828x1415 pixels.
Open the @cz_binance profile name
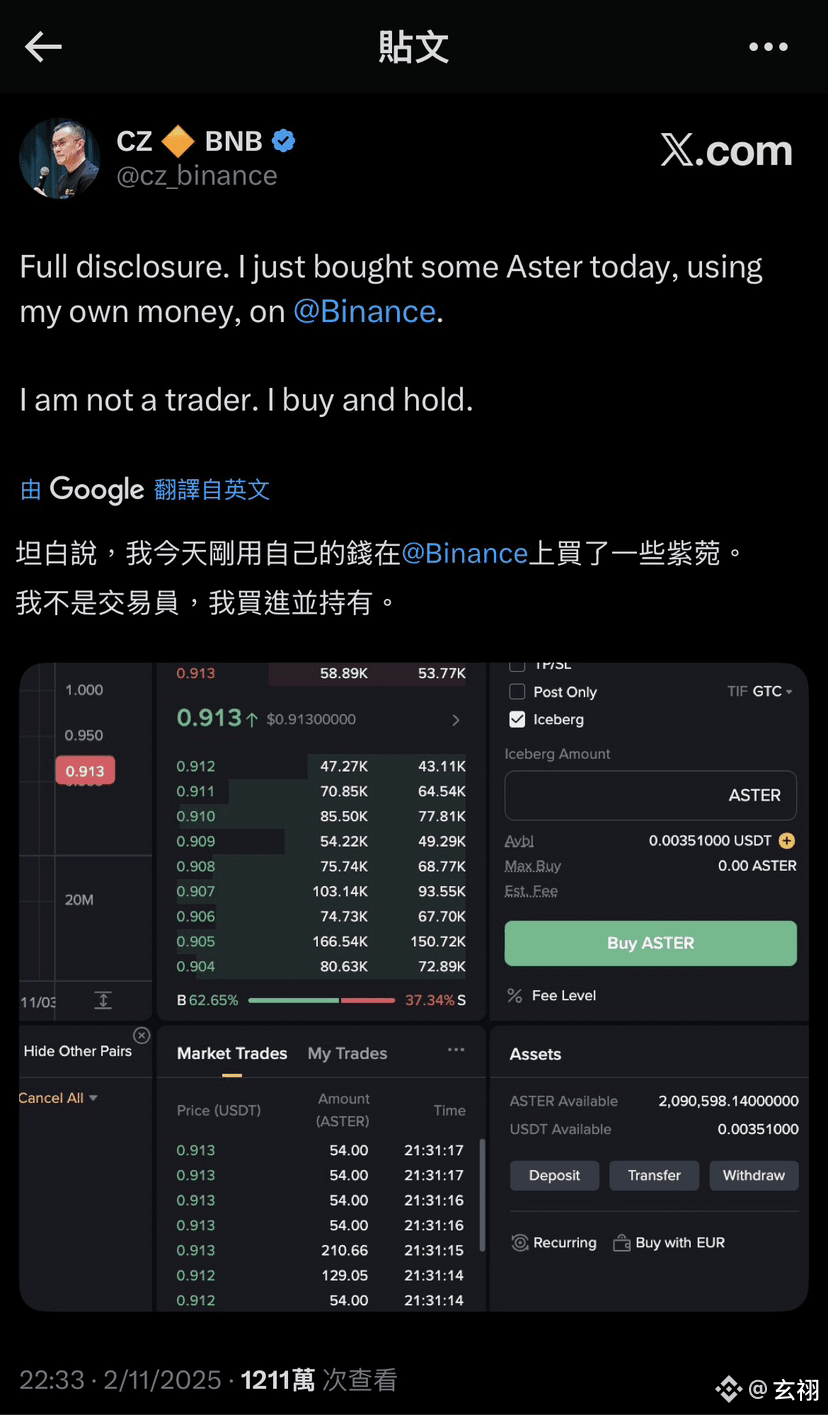coord(197,176)
